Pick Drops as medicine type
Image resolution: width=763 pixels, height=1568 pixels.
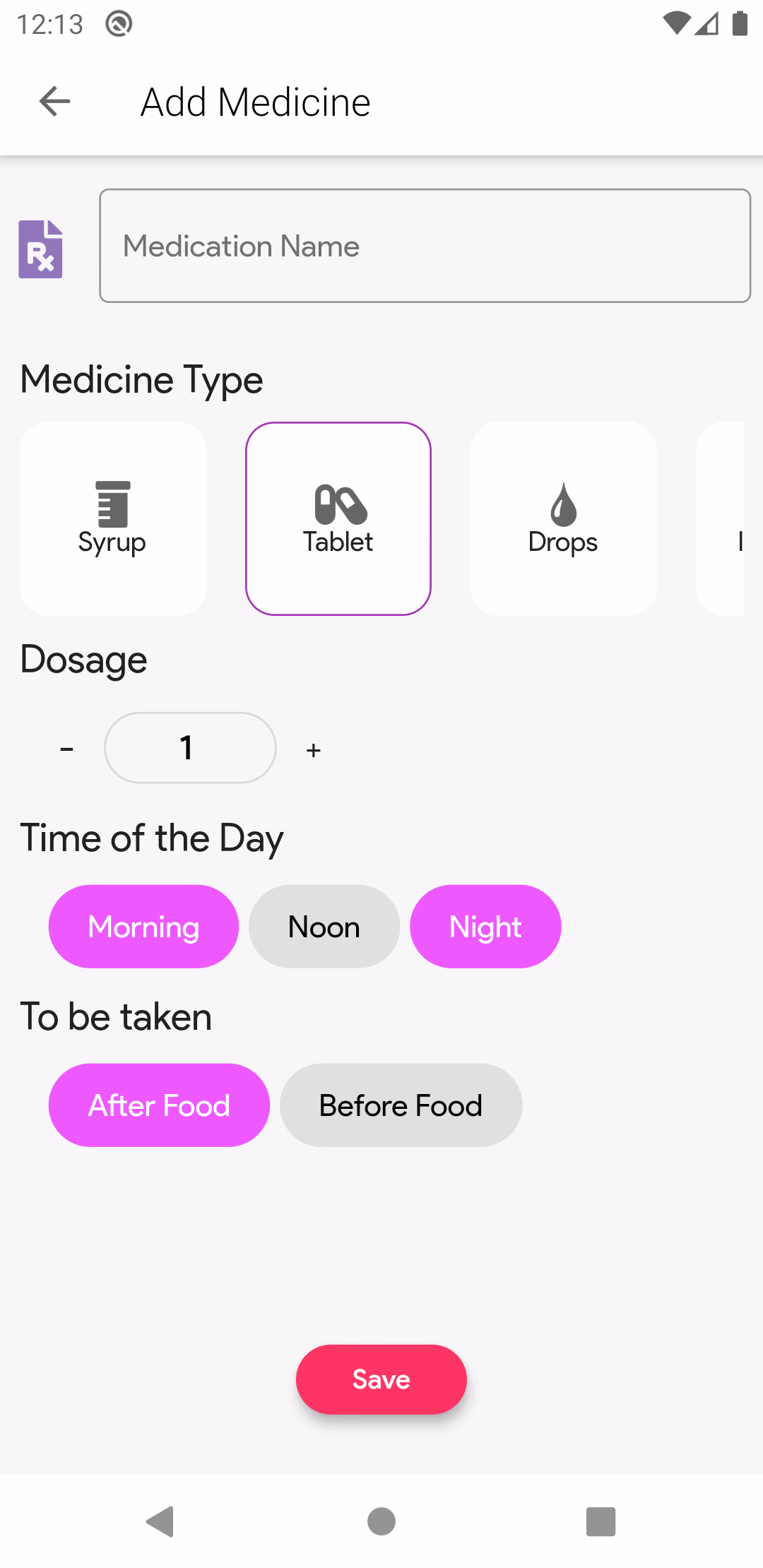563,518
